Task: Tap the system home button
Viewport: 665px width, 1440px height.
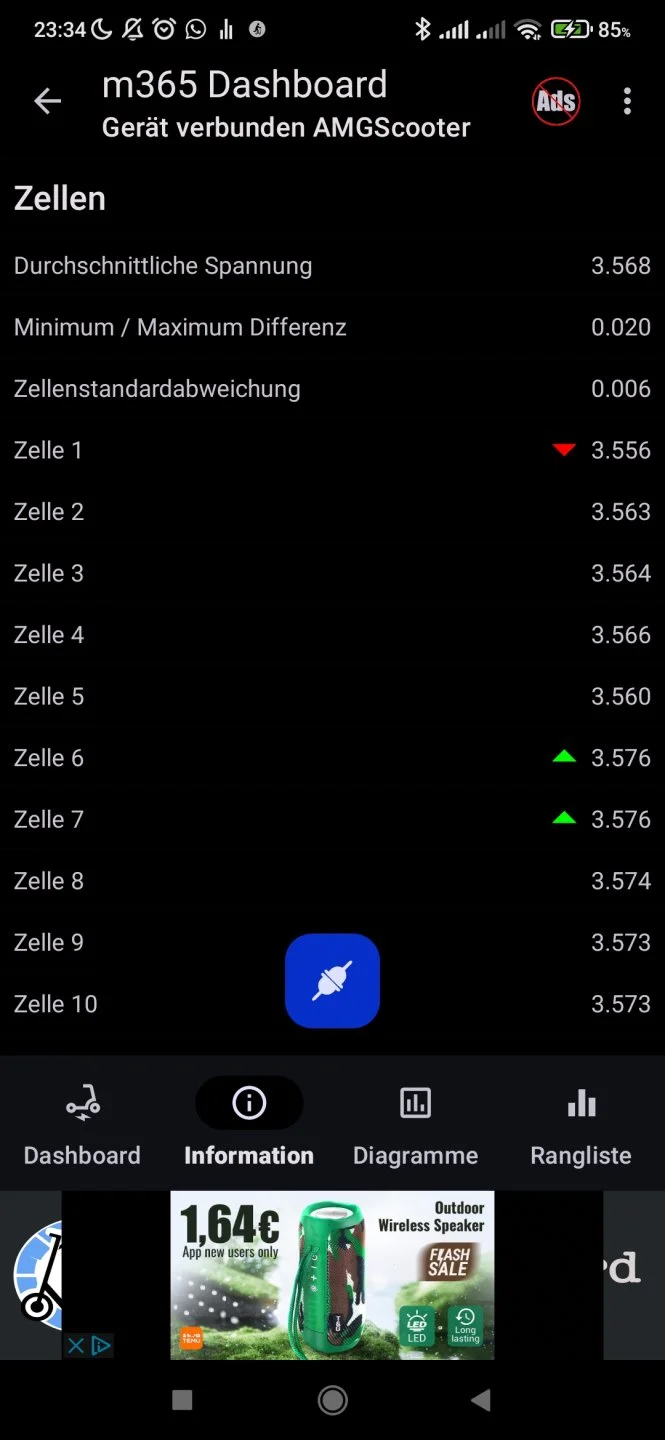Action: pyautogui.click(x=332, y=1400)
